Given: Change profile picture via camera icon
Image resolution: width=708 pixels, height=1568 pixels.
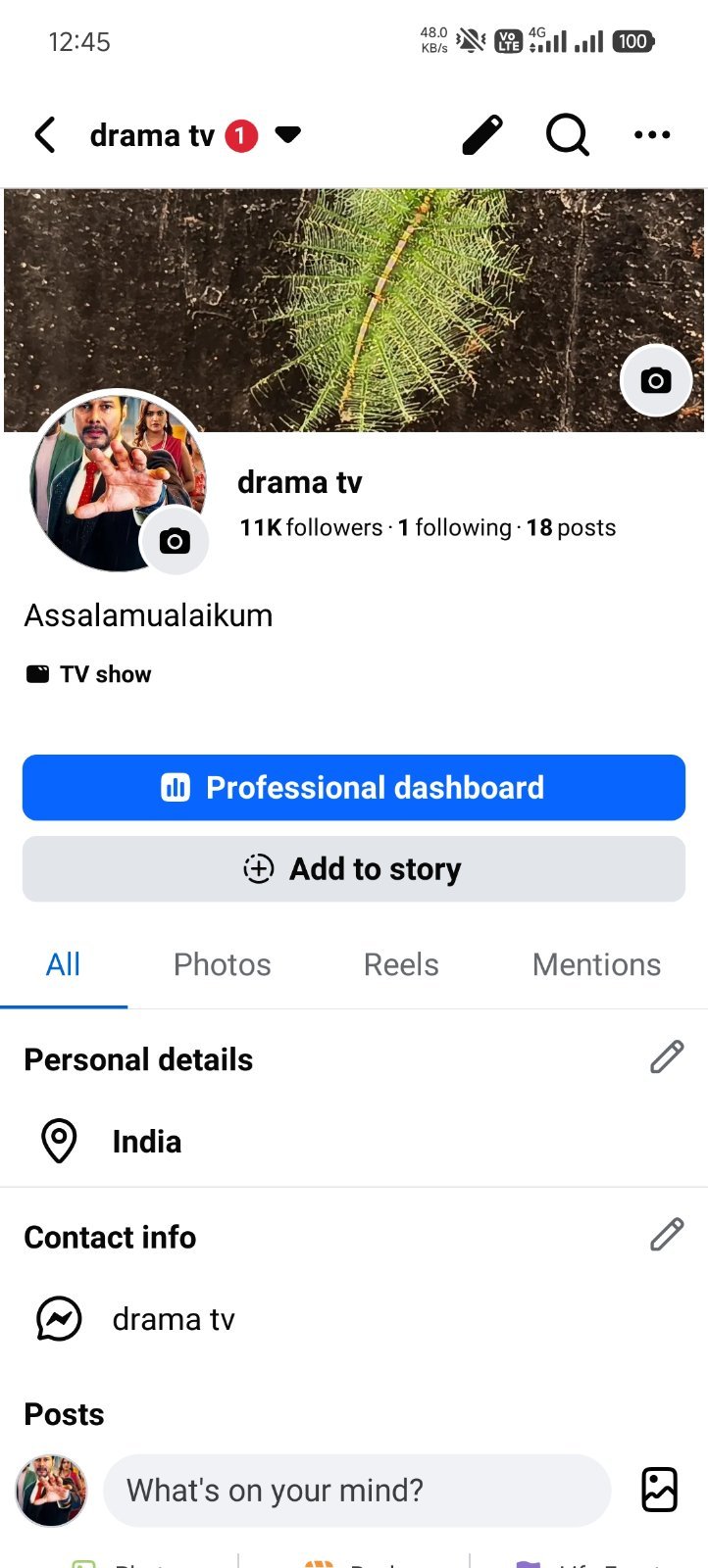Looking at the screenshot, I should pos(175,541).
